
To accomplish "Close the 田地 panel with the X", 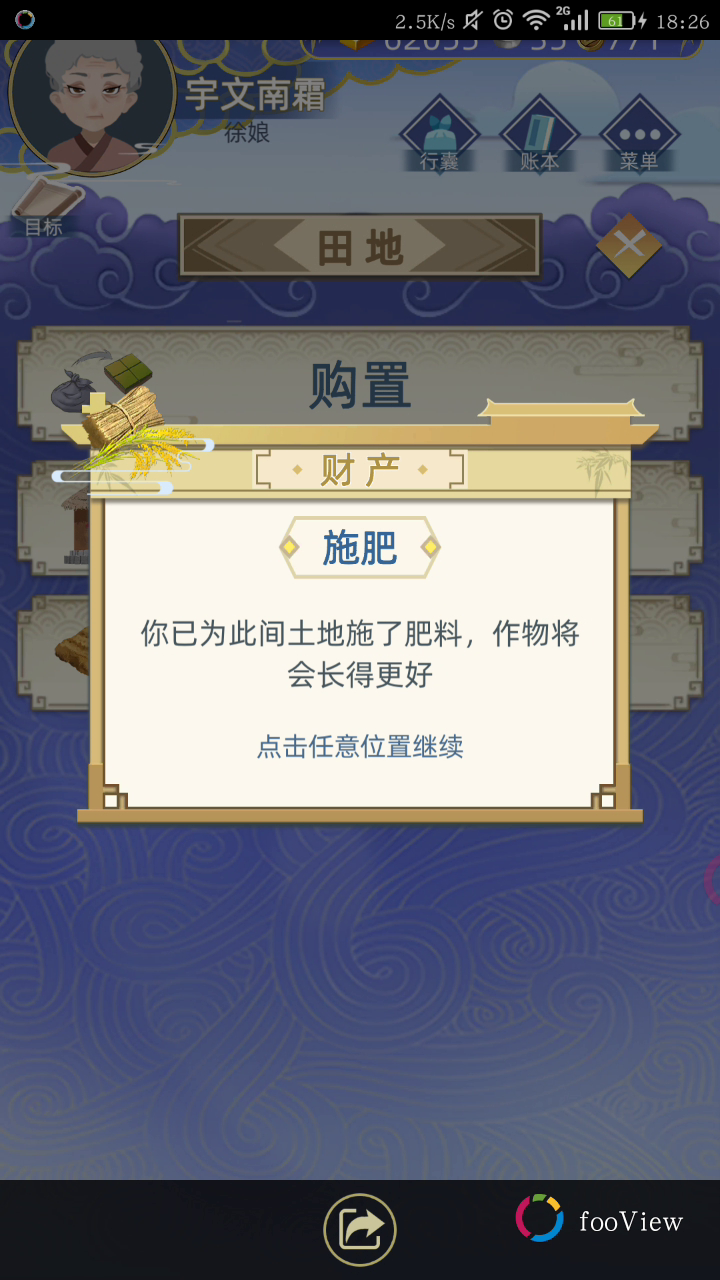I will [x=628, y=244].
